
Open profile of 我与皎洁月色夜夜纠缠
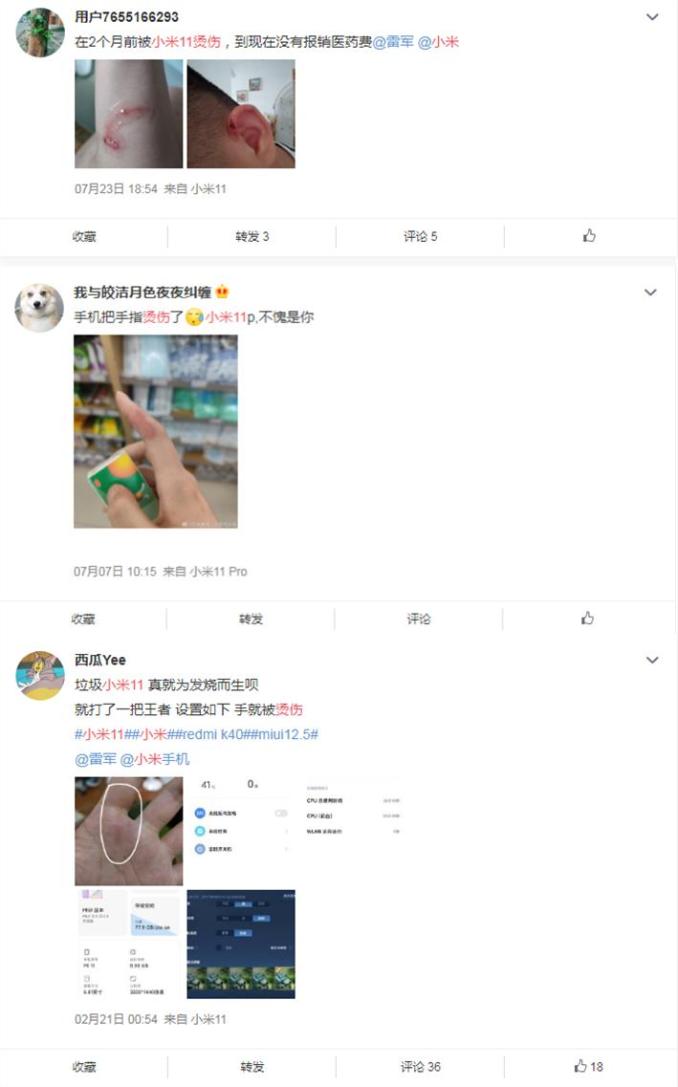[x=40, y=307]
